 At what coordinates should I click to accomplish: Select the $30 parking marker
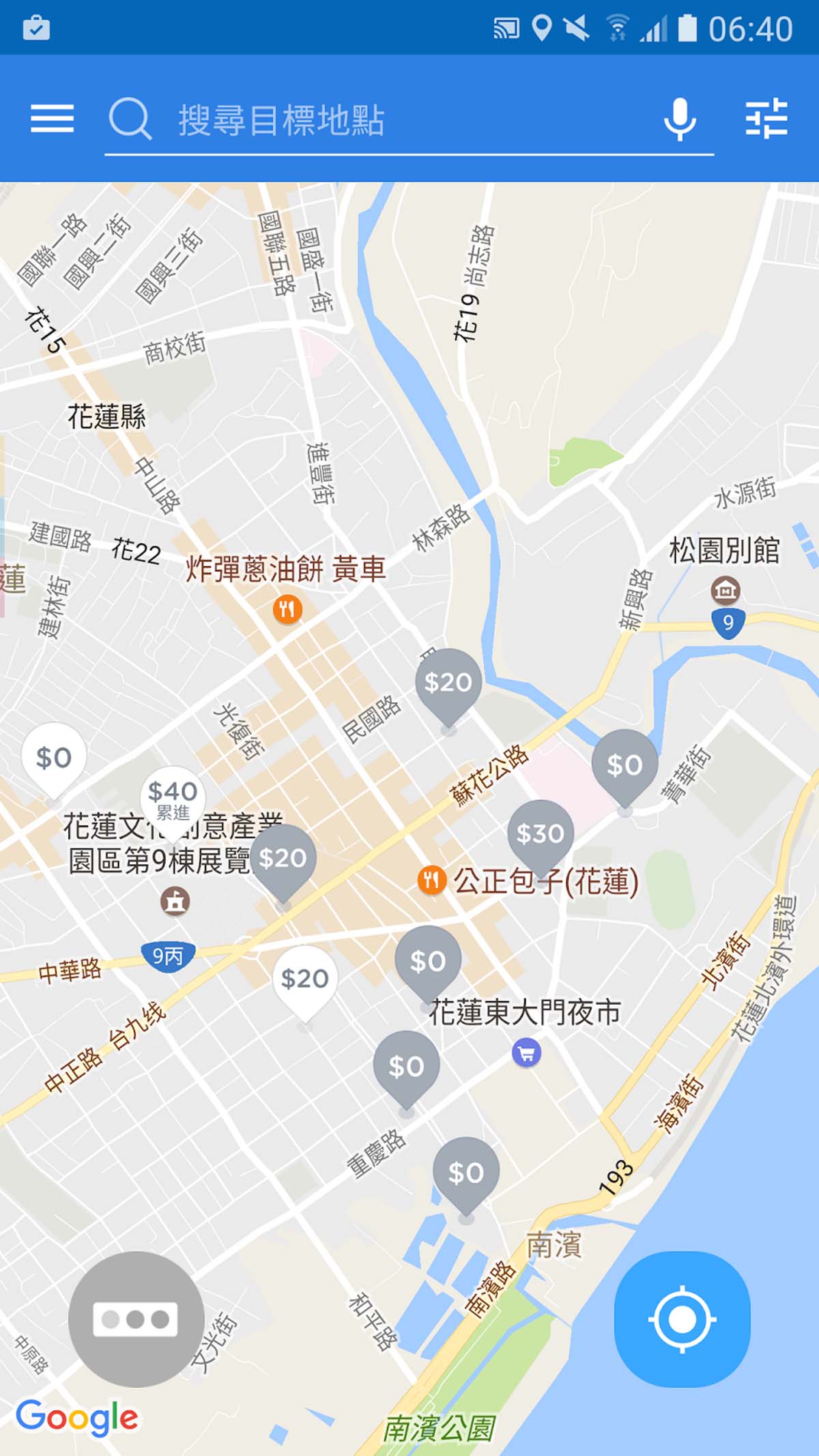point(540,834)
